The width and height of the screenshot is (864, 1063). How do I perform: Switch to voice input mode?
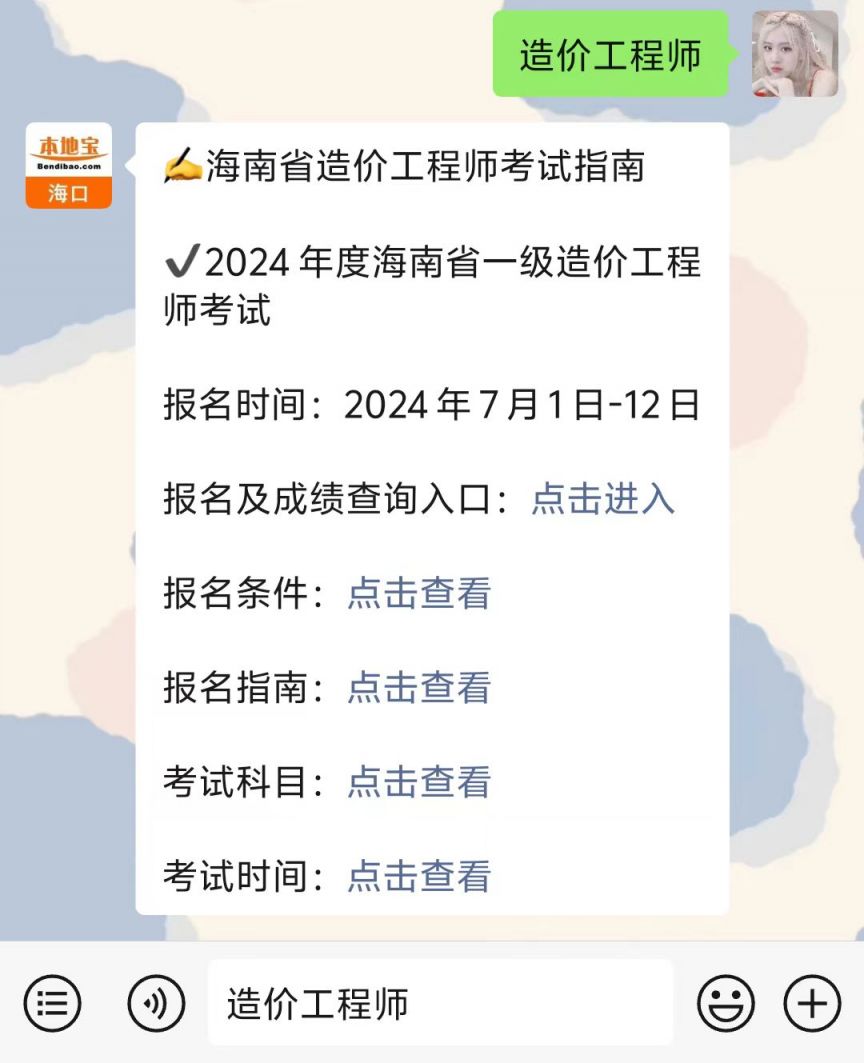(x=156, y=1003)
